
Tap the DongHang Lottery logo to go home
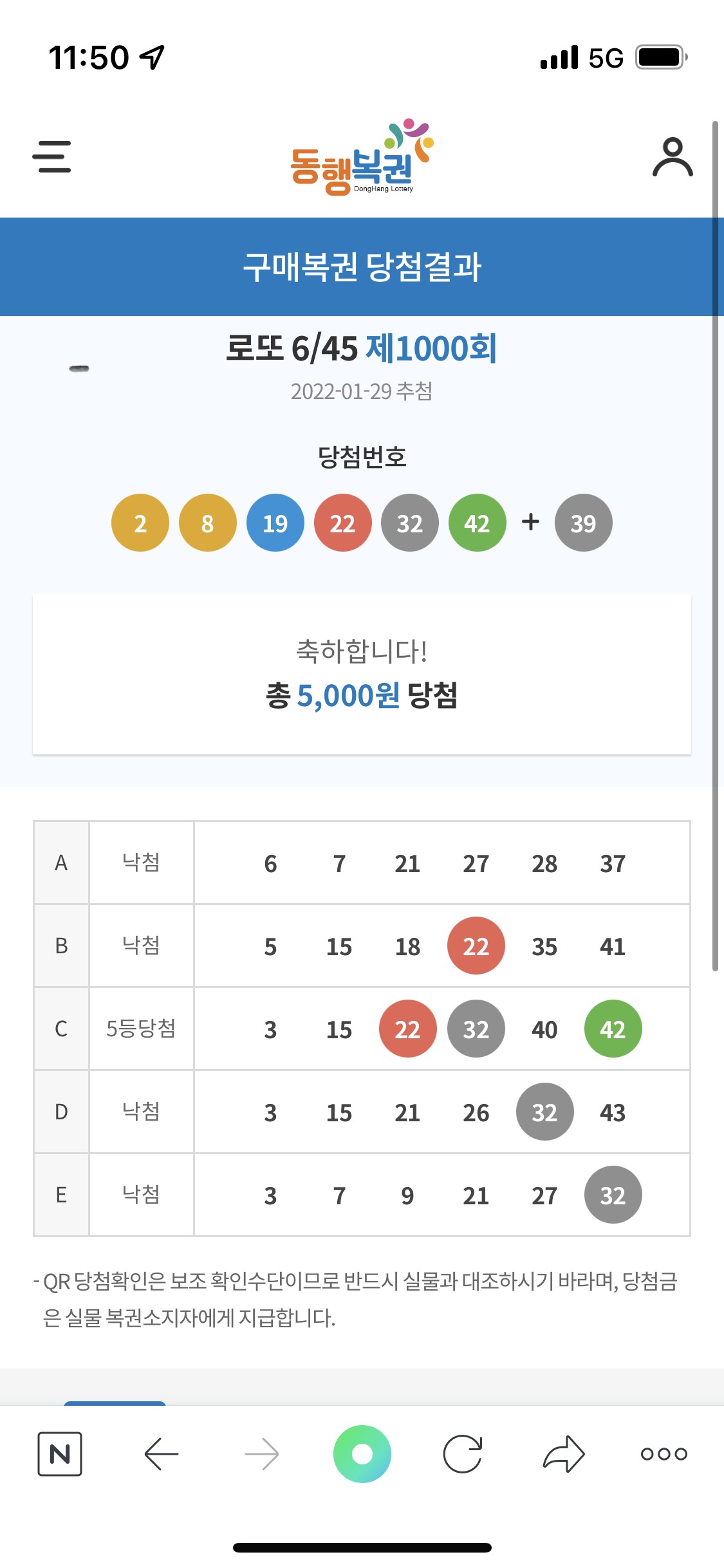[x=362, y=158]
